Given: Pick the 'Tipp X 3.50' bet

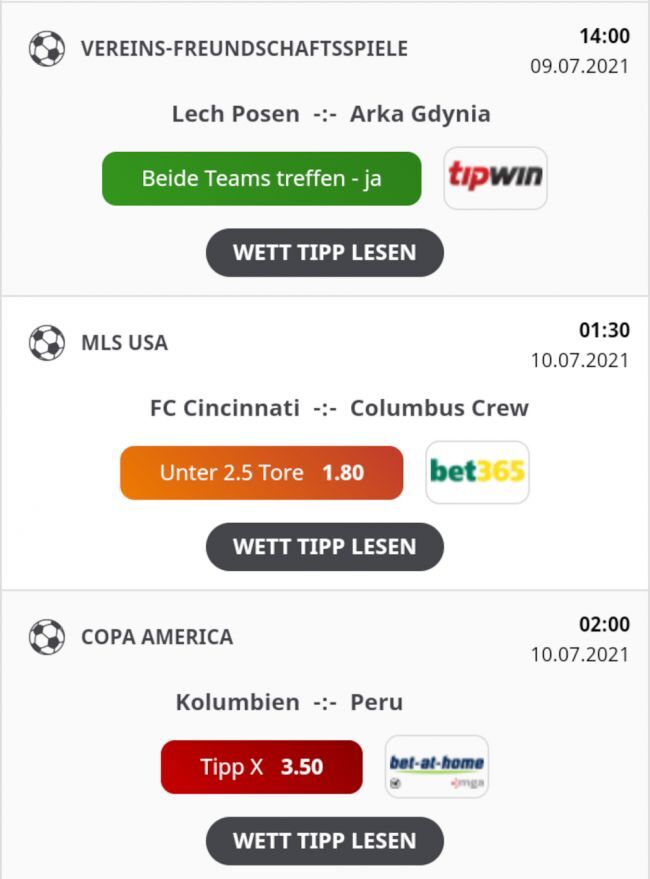Looking at the screenshot, I should click(x=261, y=767).
